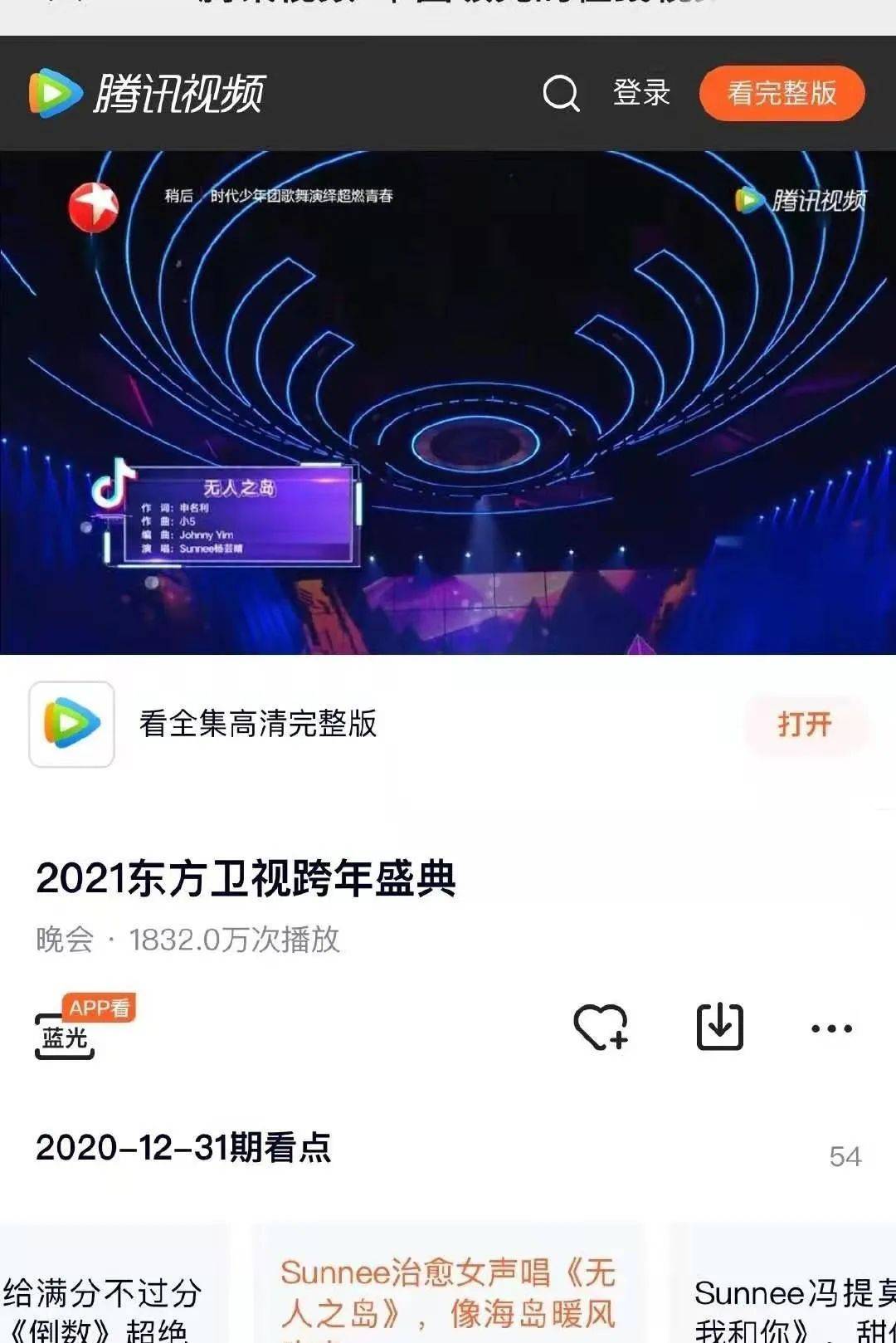896x1343 pixels.
Task: Tap 登录 to log in
Action: click(640, 92)
